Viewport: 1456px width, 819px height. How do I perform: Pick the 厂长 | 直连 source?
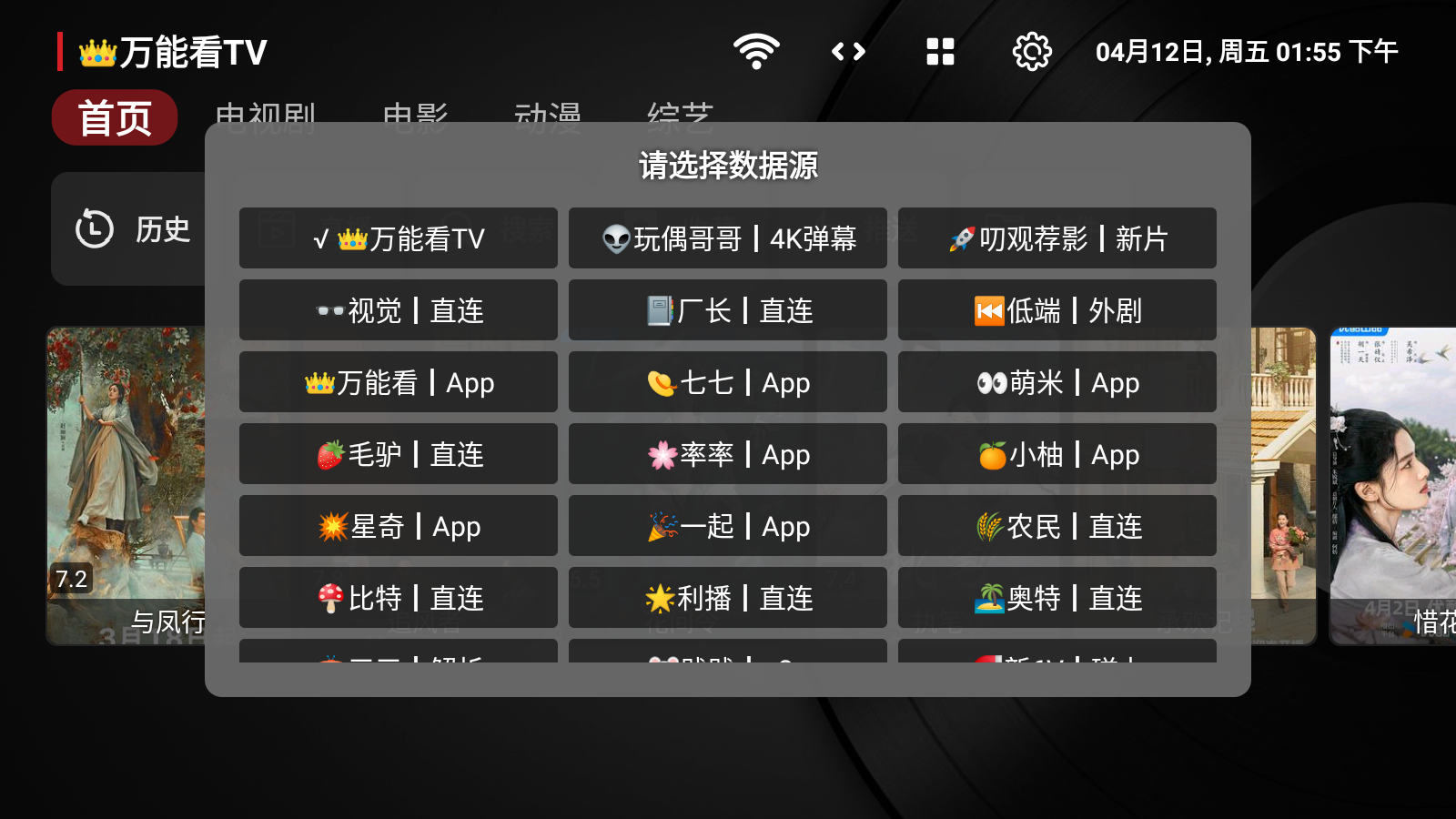tap(727, 310)
